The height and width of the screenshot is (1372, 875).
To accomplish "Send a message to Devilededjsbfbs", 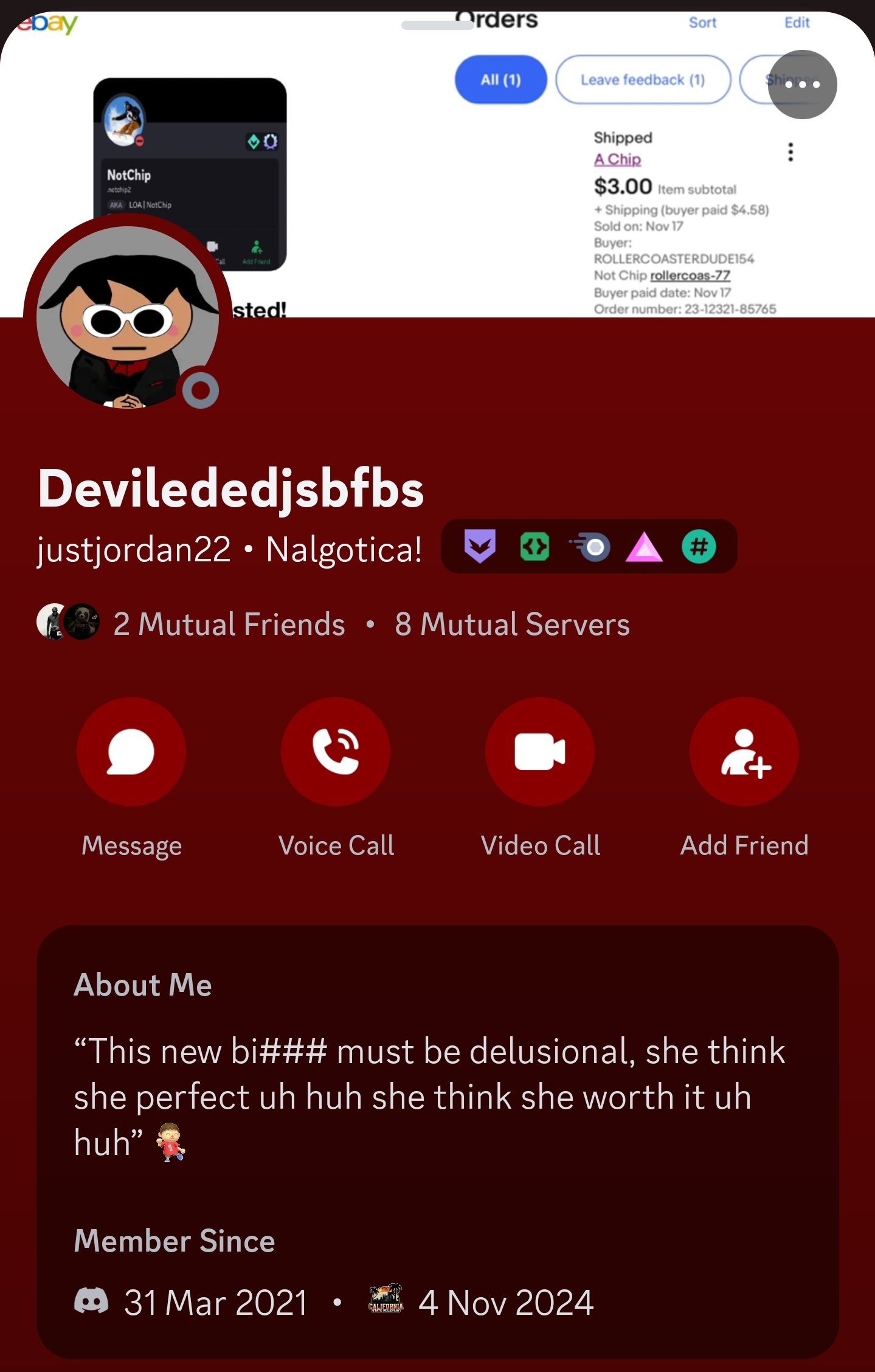I will pyautogui.click(x=131, y=752).
